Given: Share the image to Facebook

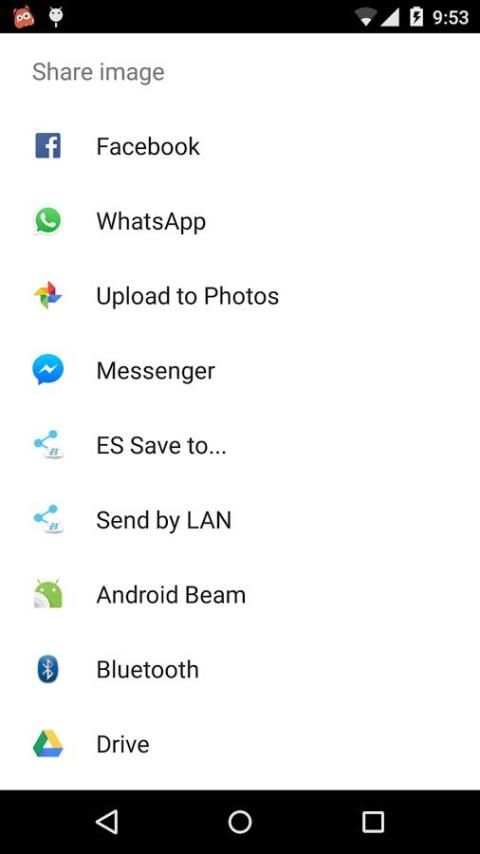Looking at the screenshot, I should 240,147.
